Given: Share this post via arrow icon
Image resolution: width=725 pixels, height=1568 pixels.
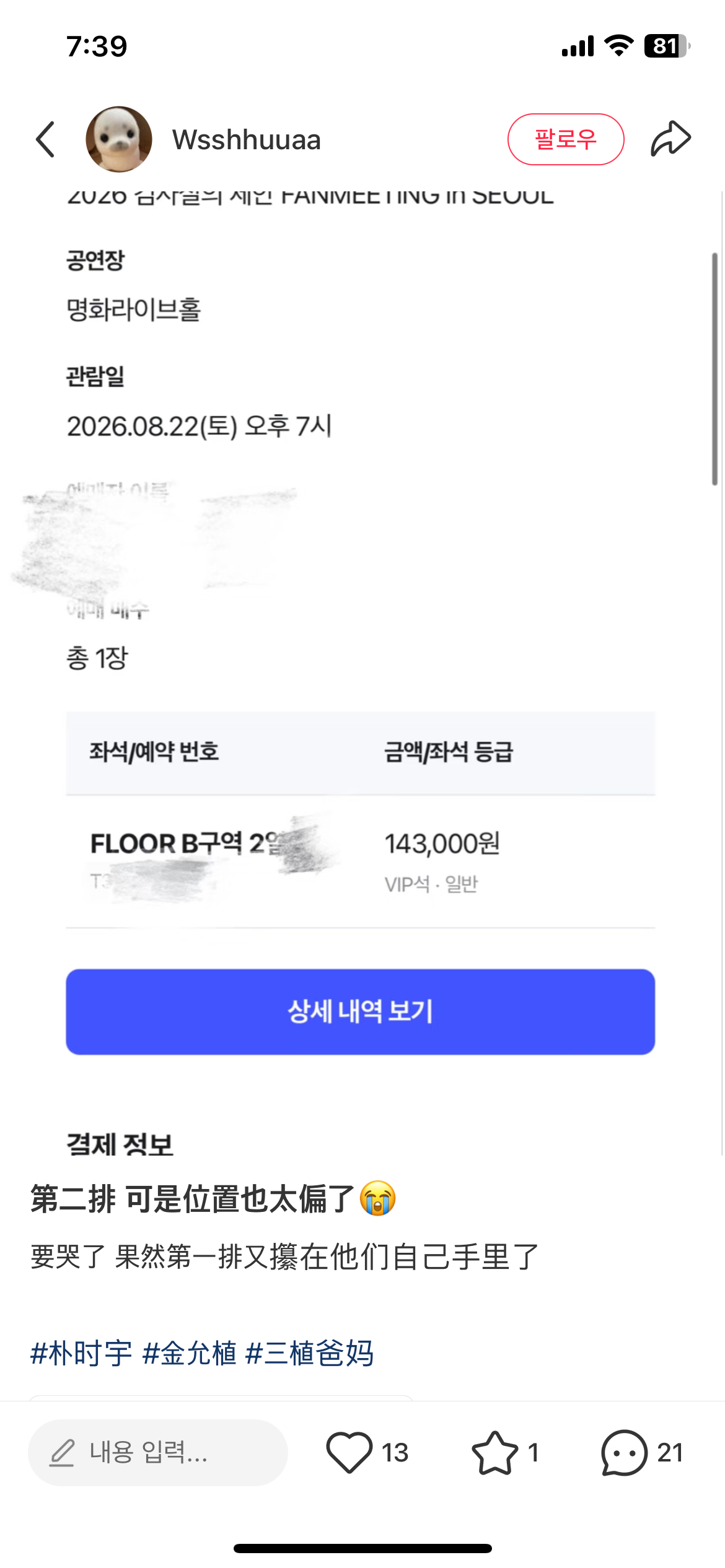Looking at the screenshot, I should pos(670,139).
